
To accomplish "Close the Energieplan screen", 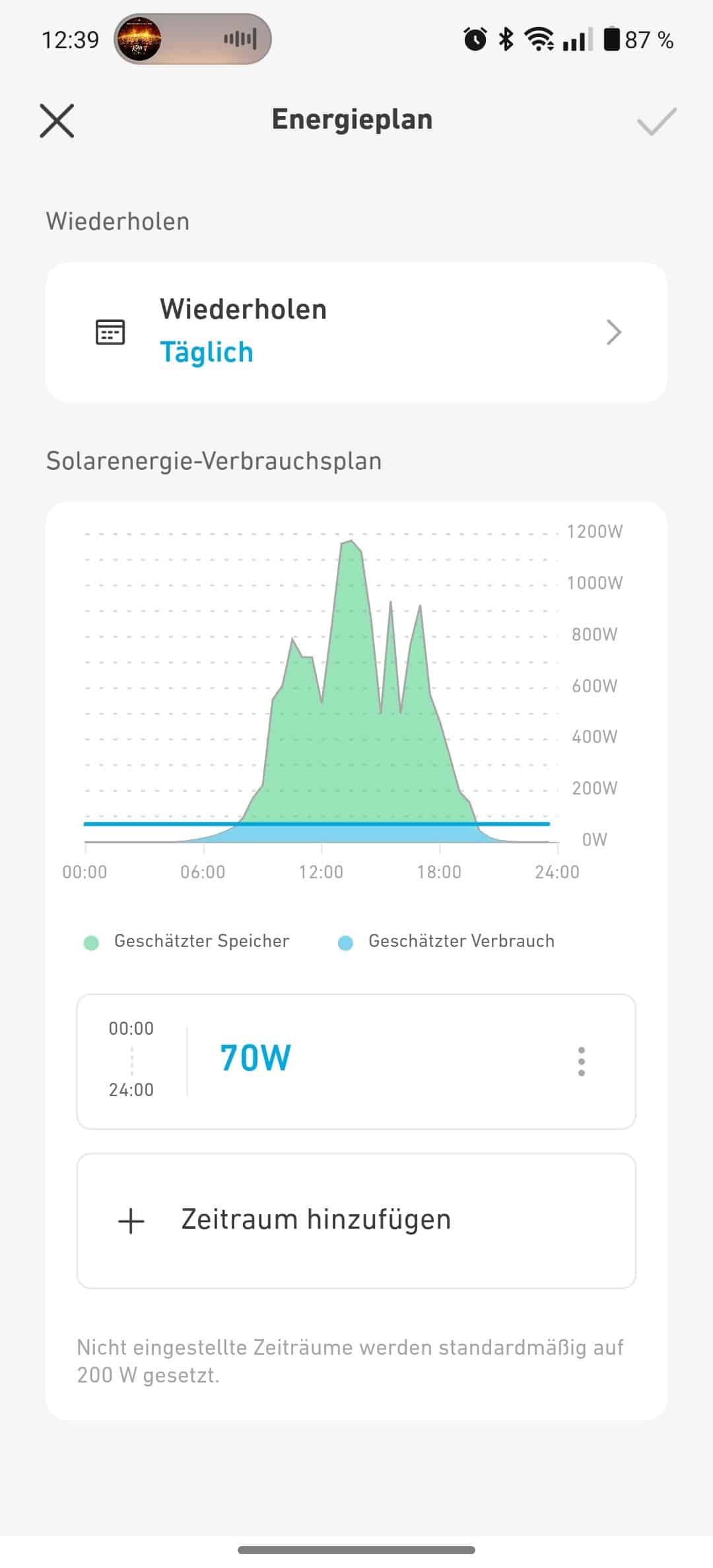I will pyautogui.click(x=57, y=121).
